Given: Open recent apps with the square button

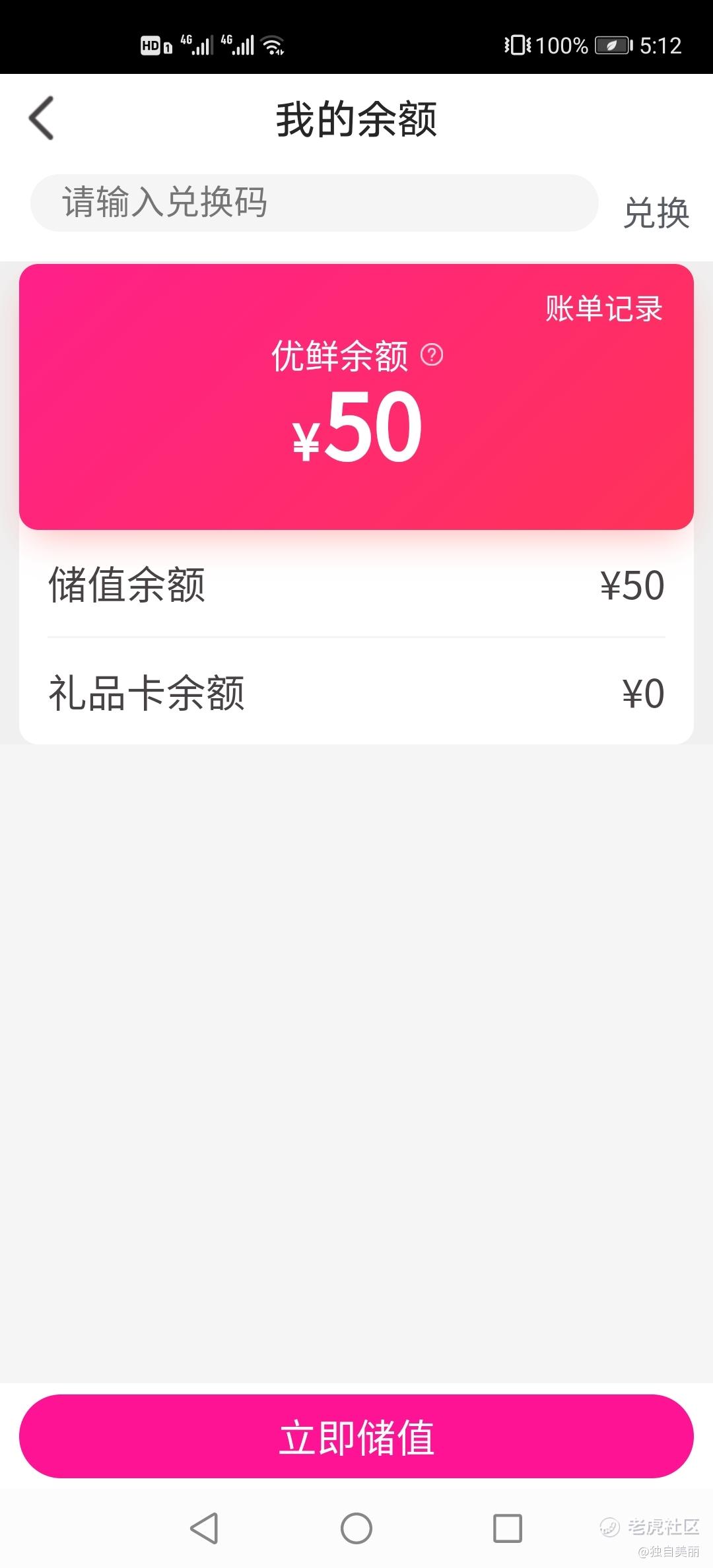Looking at the screenshot, I should click(x=508, y=1528).
